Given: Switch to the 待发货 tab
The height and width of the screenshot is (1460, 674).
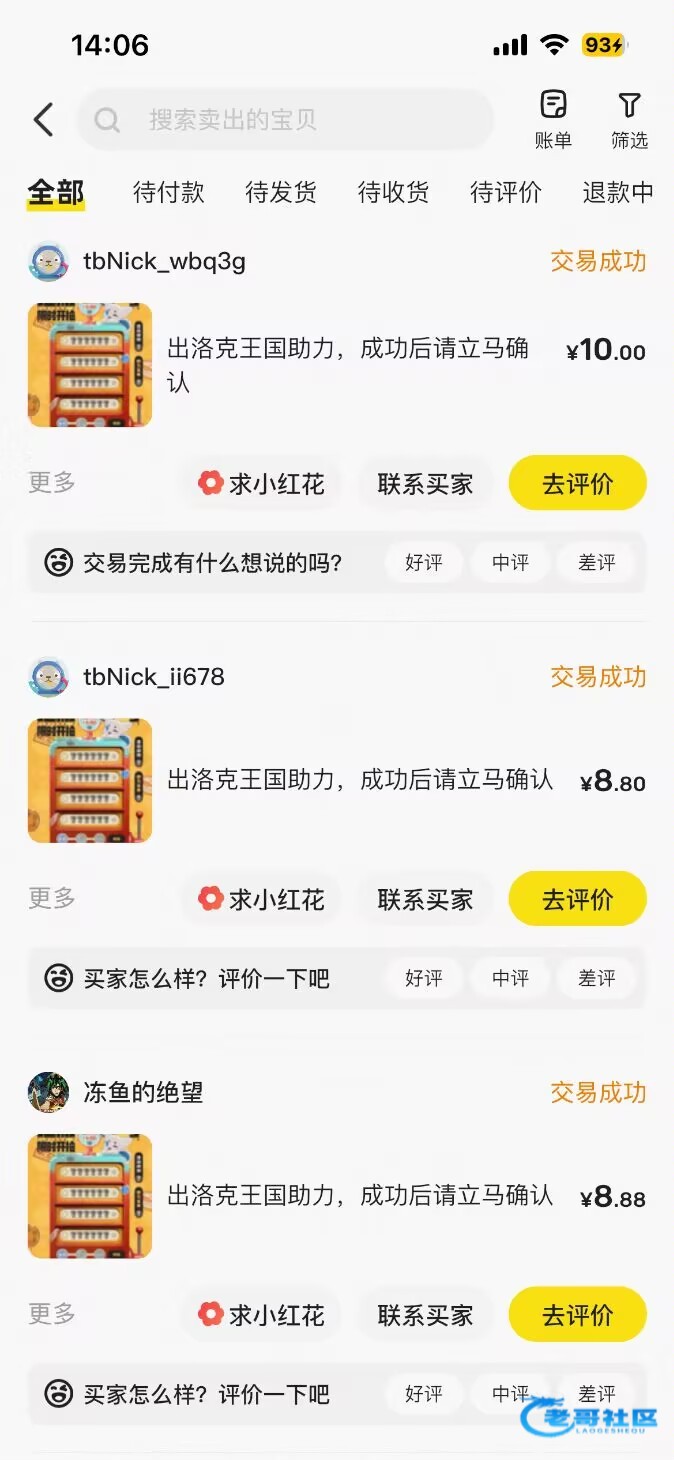Looking at the screenshot, I should [281, 192].
